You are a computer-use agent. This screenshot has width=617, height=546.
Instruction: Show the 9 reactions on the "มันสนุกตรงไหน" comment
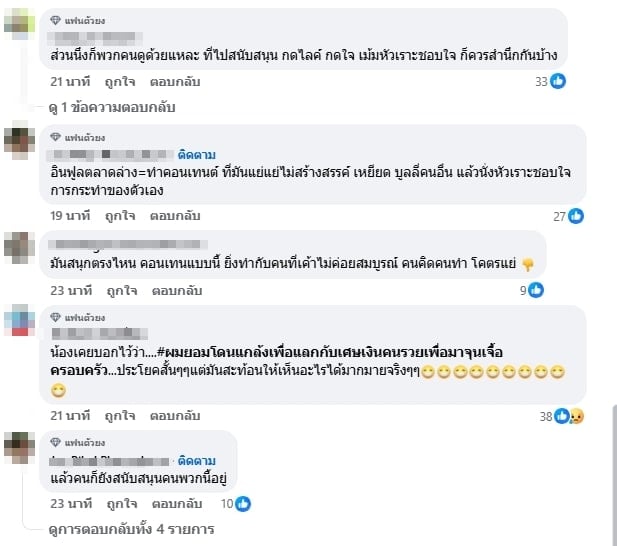click(531, 290)
